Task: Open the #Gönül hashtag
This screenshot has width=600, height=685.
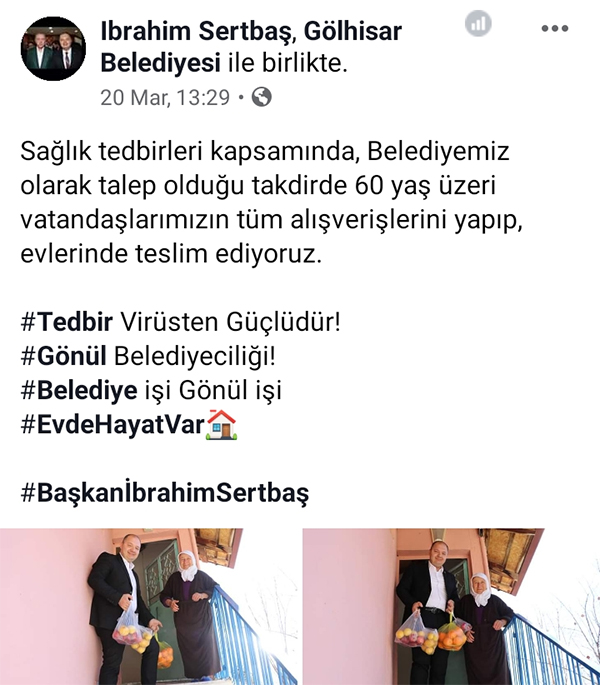Action: click(65, 357)
